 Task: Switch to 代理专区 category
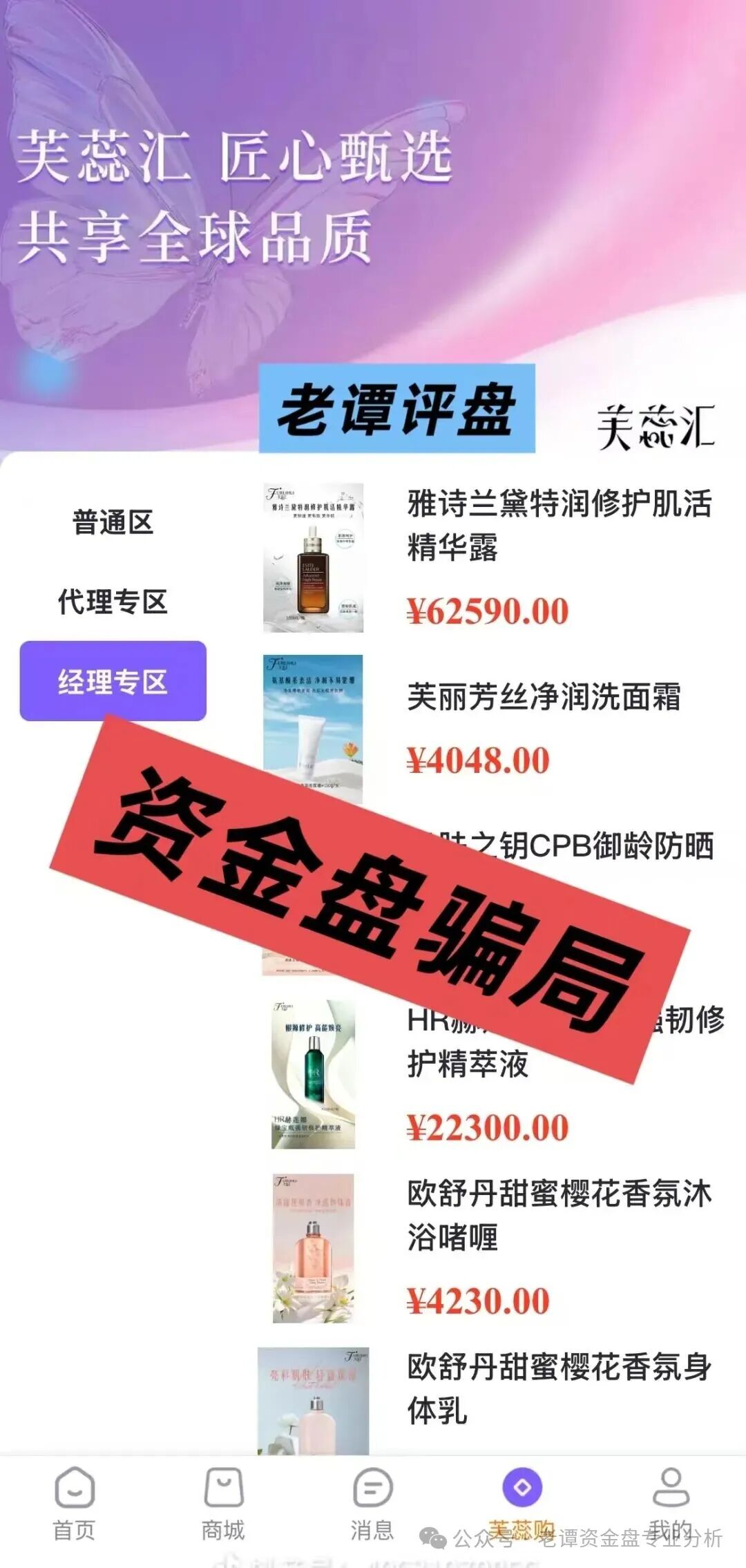(113, 602)
